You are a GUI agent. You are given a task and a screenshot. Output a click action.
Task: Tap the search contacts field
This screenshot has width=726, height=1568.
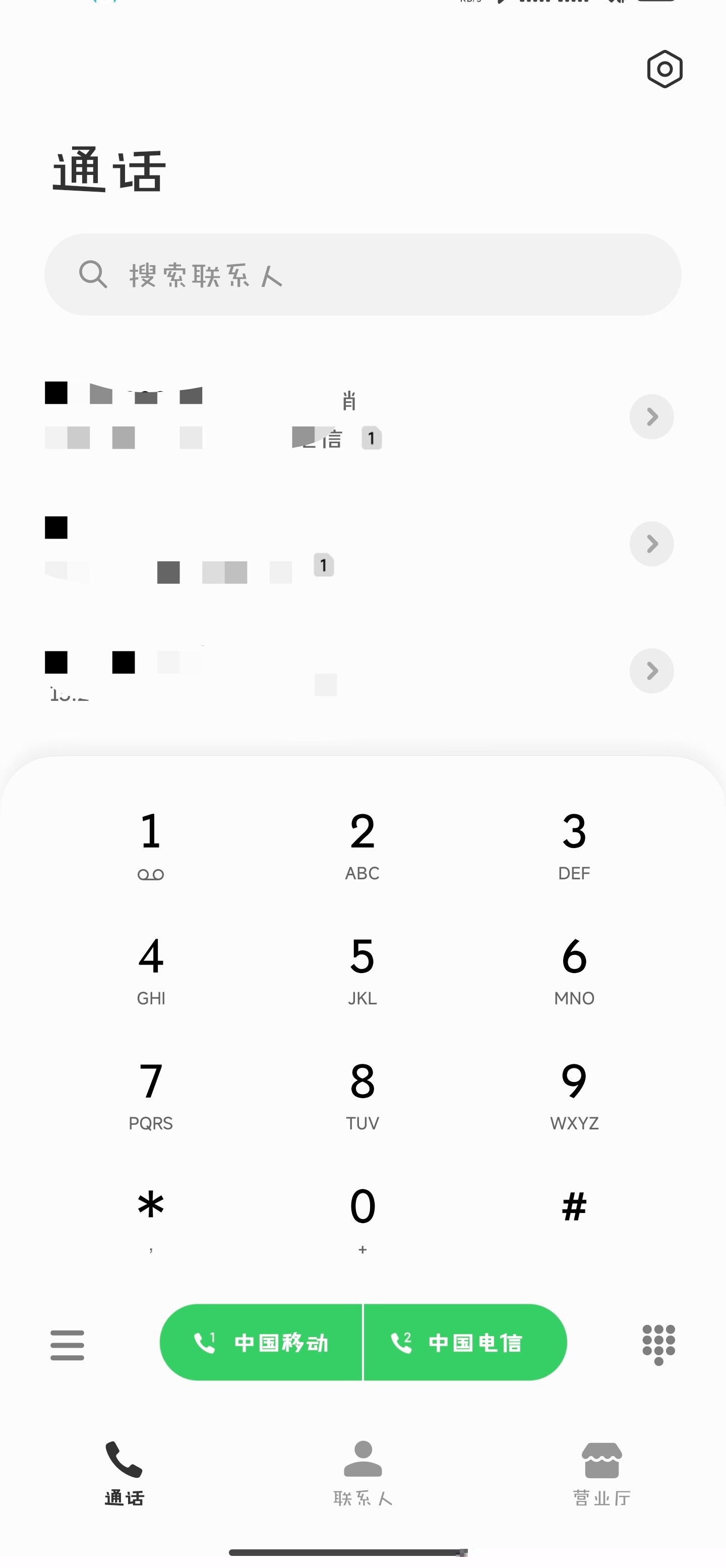362,274
